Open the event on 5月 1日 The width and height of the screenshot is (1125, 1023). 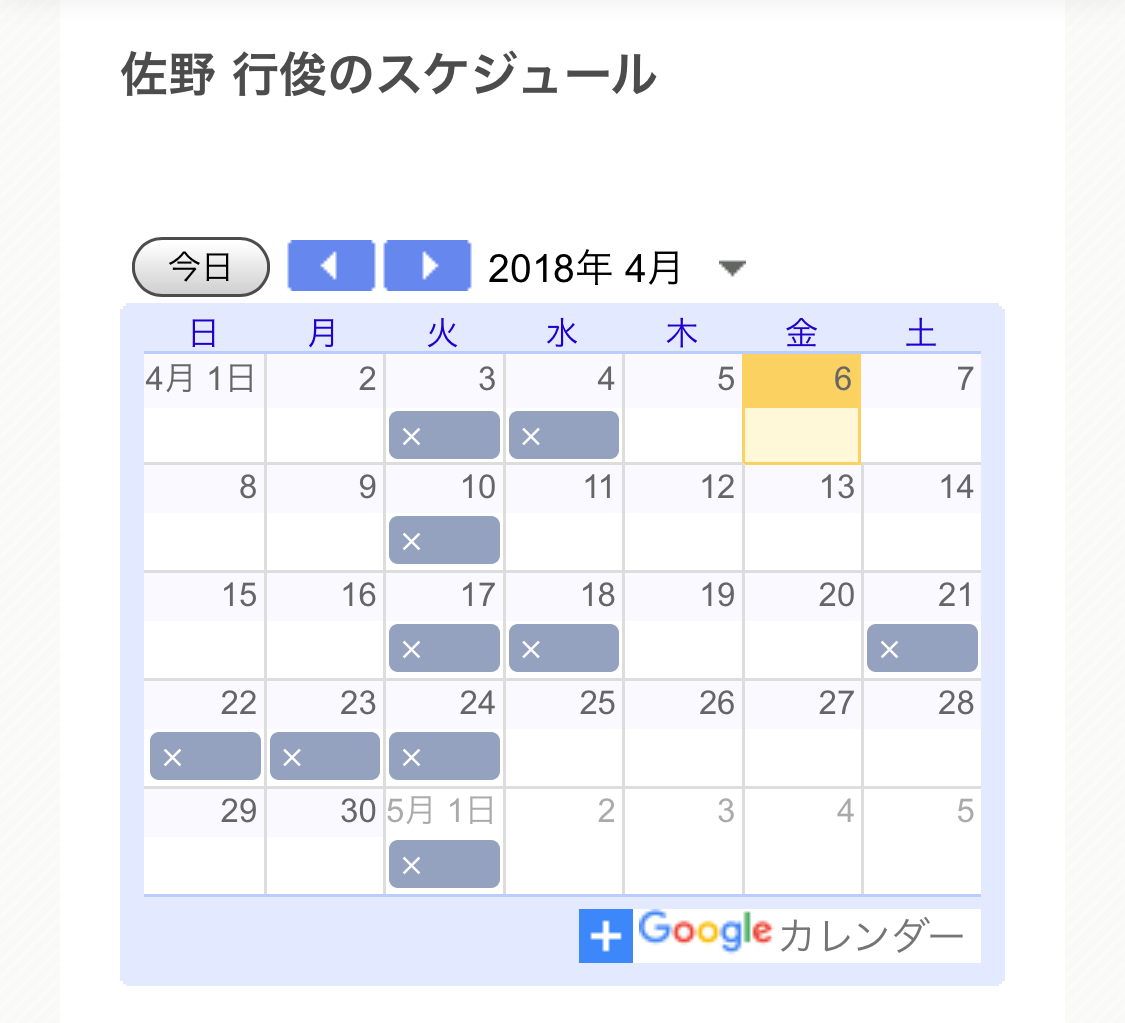pos(444,864)
